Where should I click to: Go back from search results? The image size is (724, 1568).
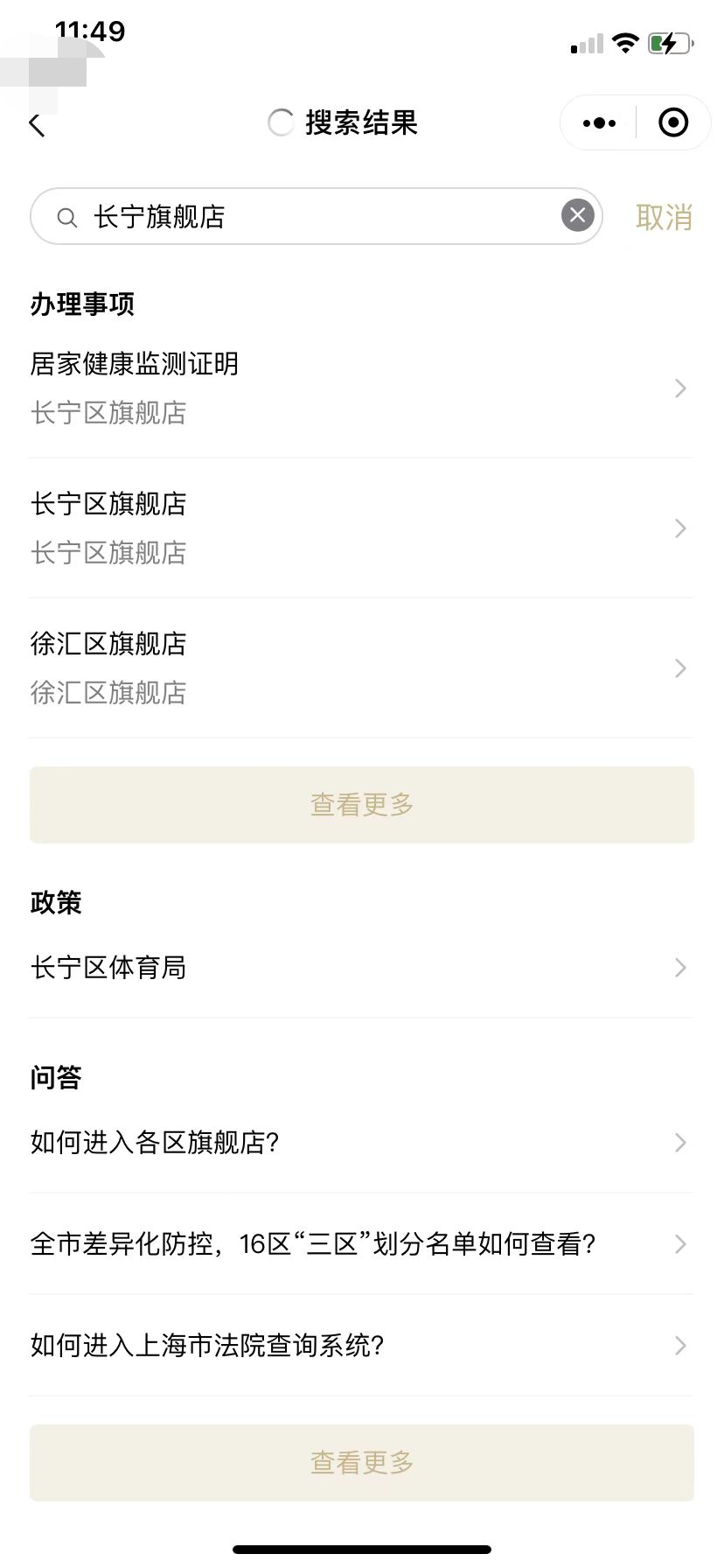click(x=37, y=125)
